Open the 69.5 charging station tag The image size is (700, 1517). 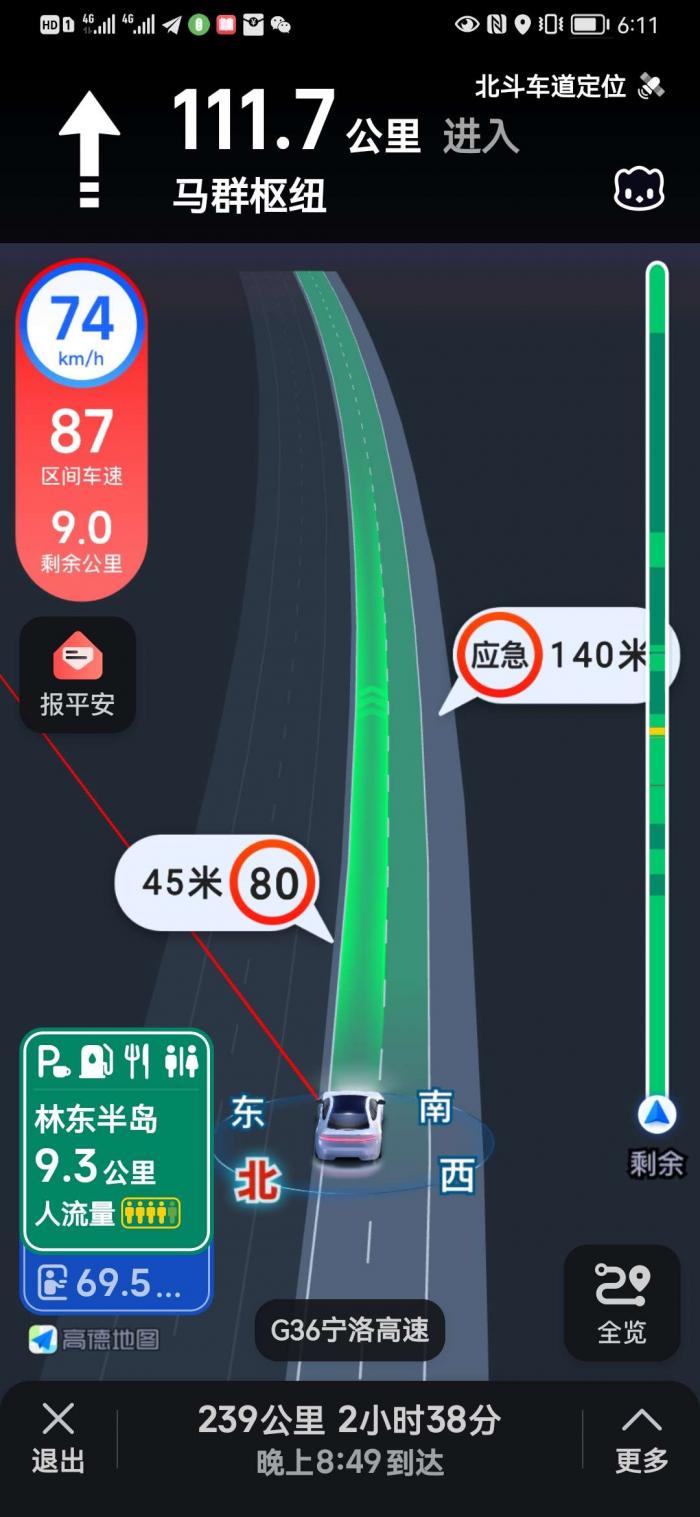point(116,1282)
